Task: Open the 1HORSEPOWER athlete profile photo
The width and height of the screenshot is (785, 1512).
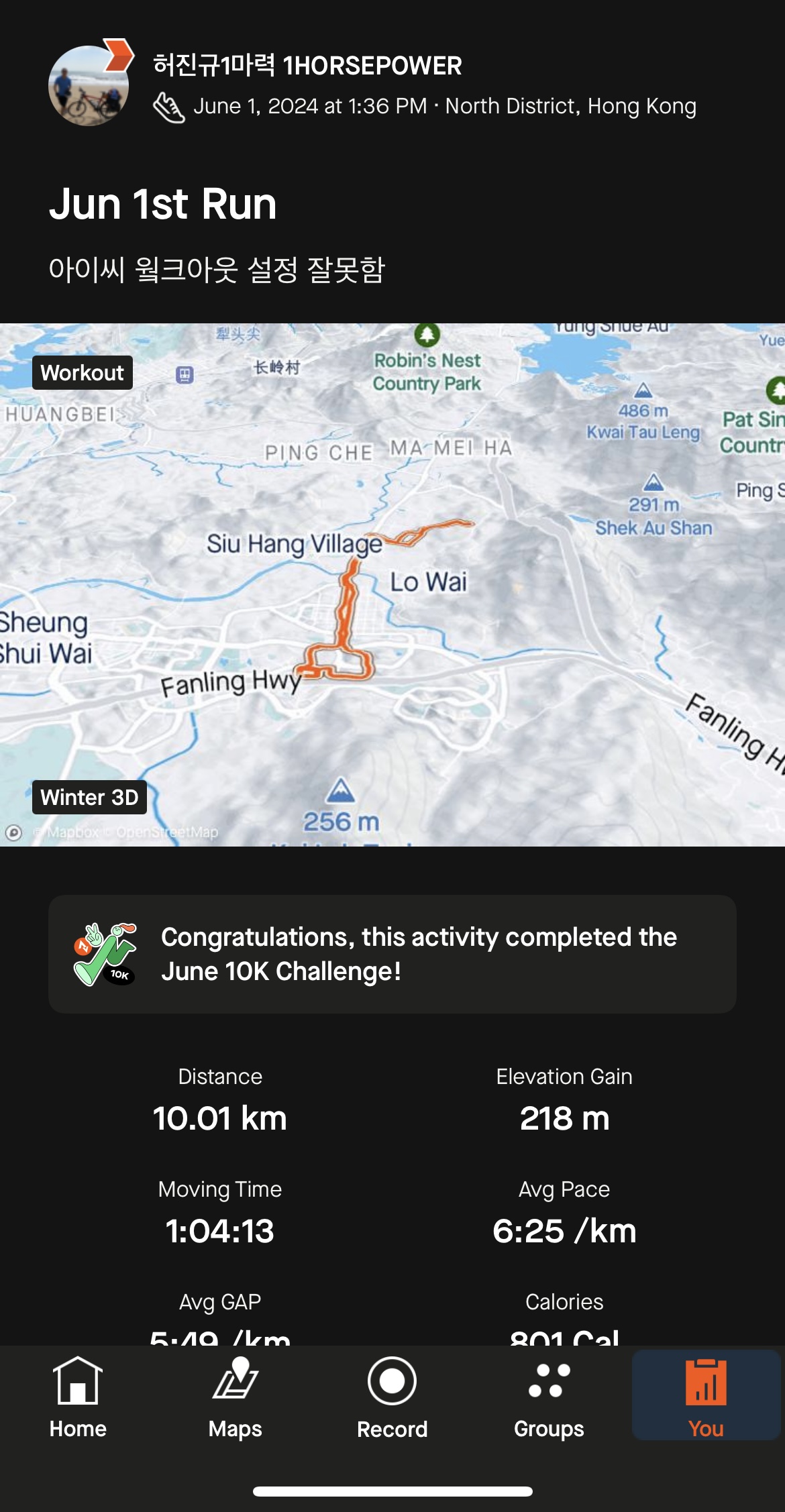Action: [89, 85]
